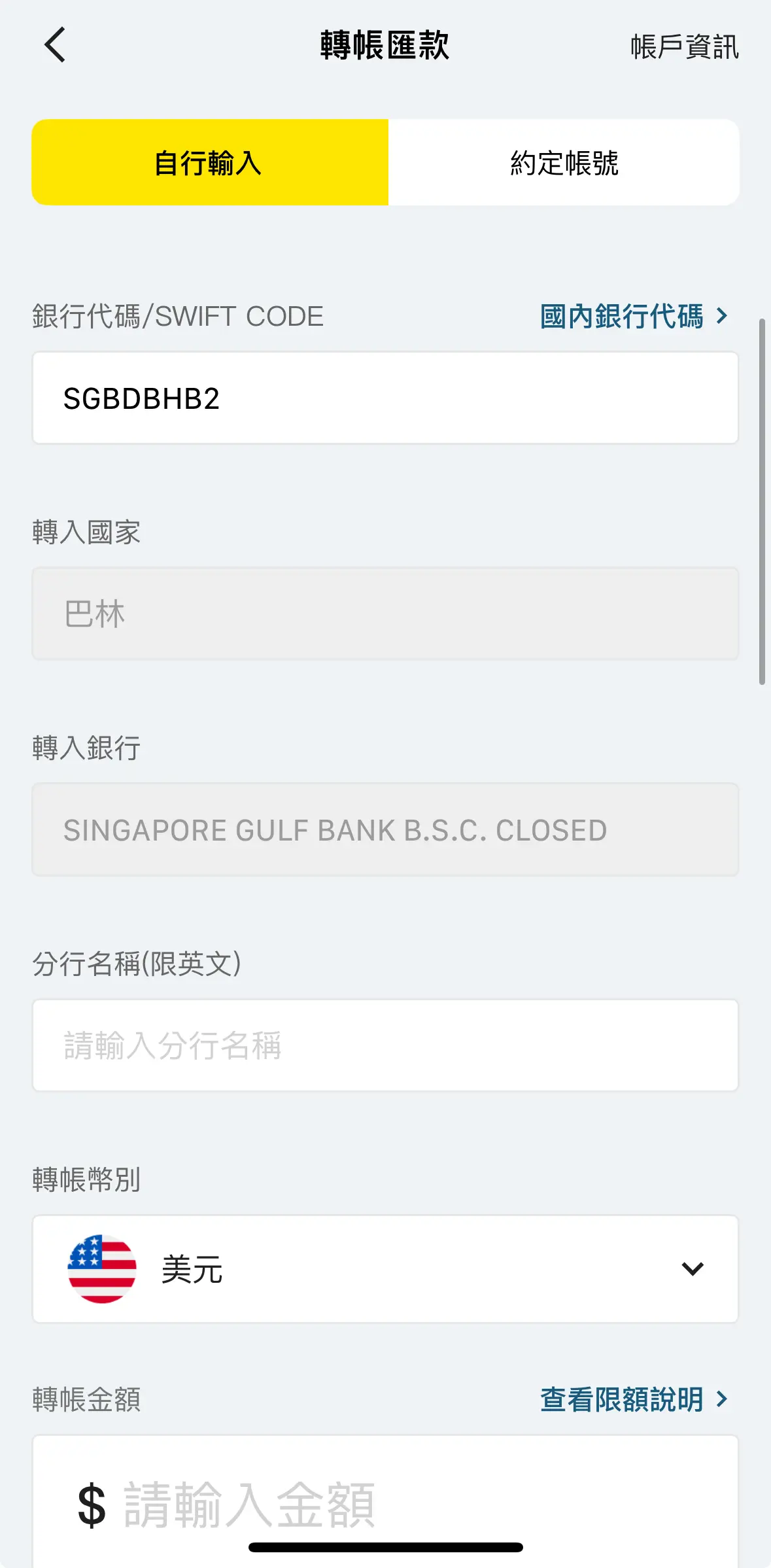The width and height of the screenshot is (771, 1568).
Task: Tap the 請輸入分行名稱 branch name field
Action: 385,1045
